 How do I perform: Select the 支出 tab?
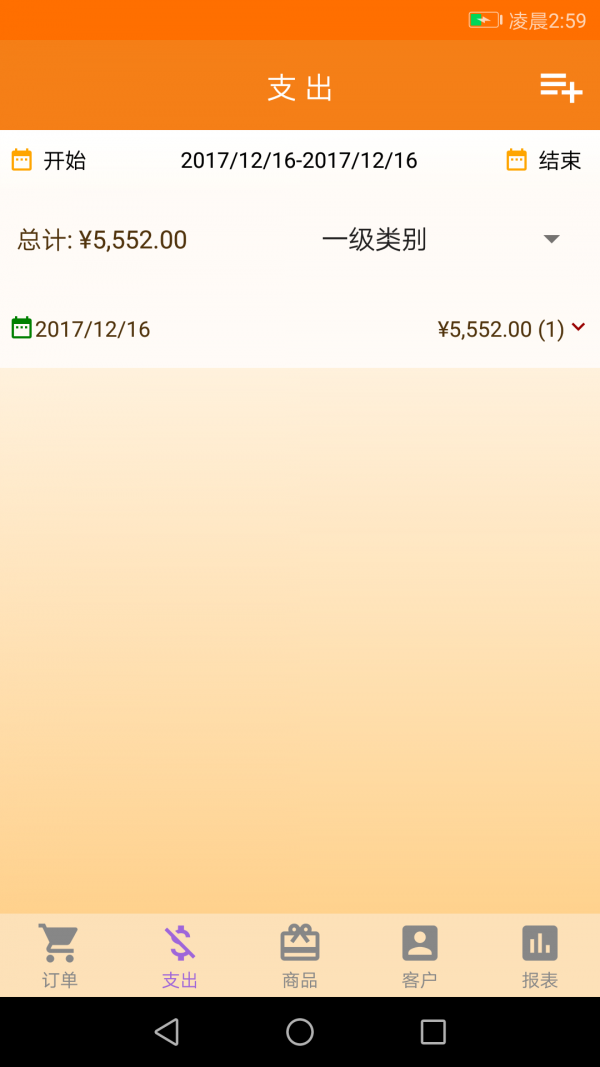tap(180, 956)
